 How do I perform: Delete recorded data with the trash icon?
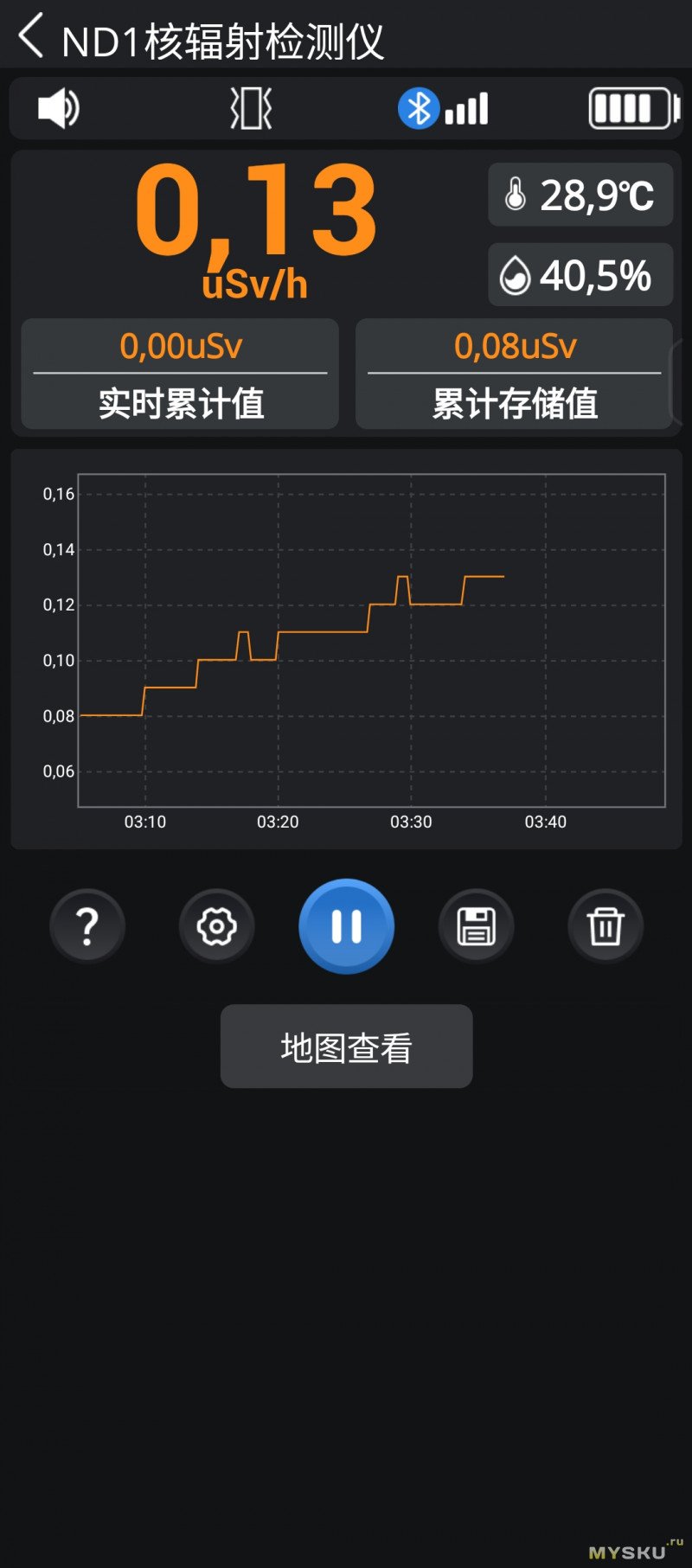coord(605,926)
